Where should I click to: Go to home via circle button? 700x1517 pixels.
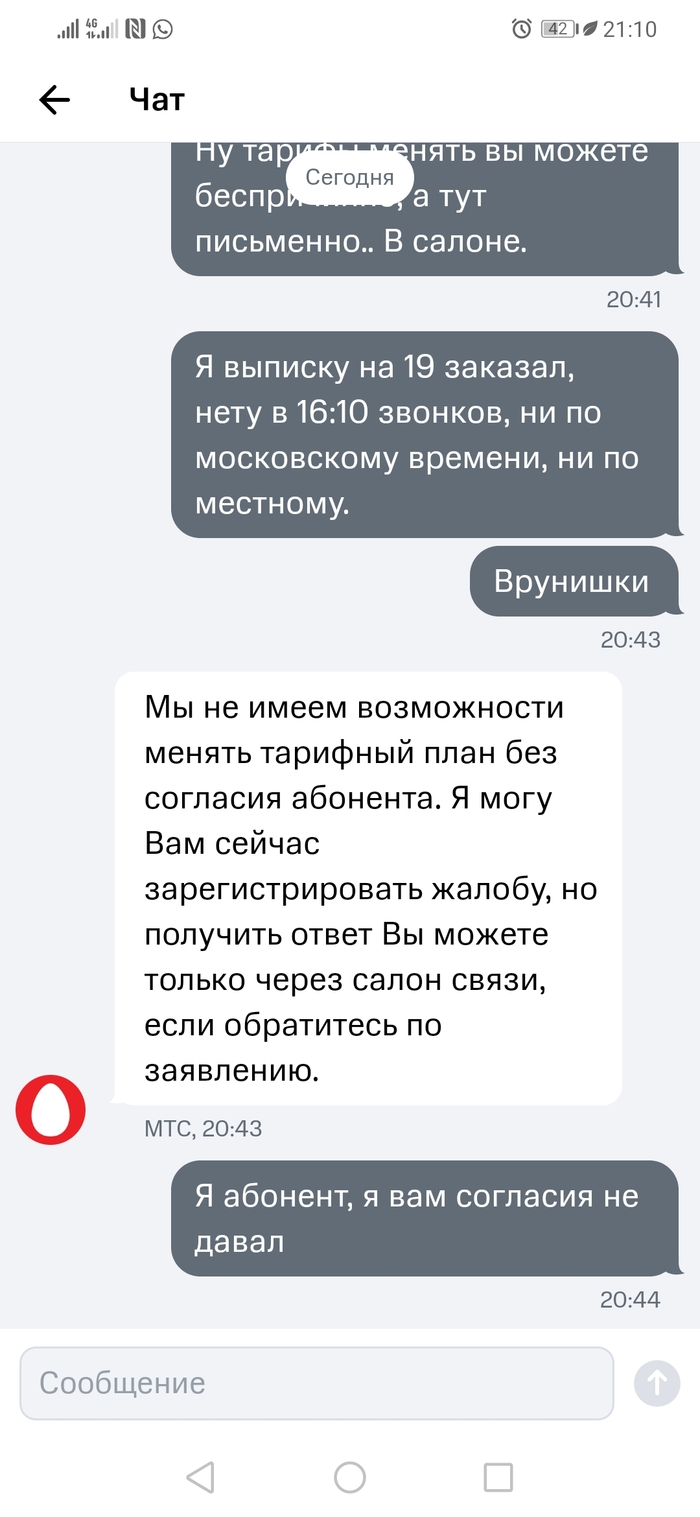pos(350,1477)
